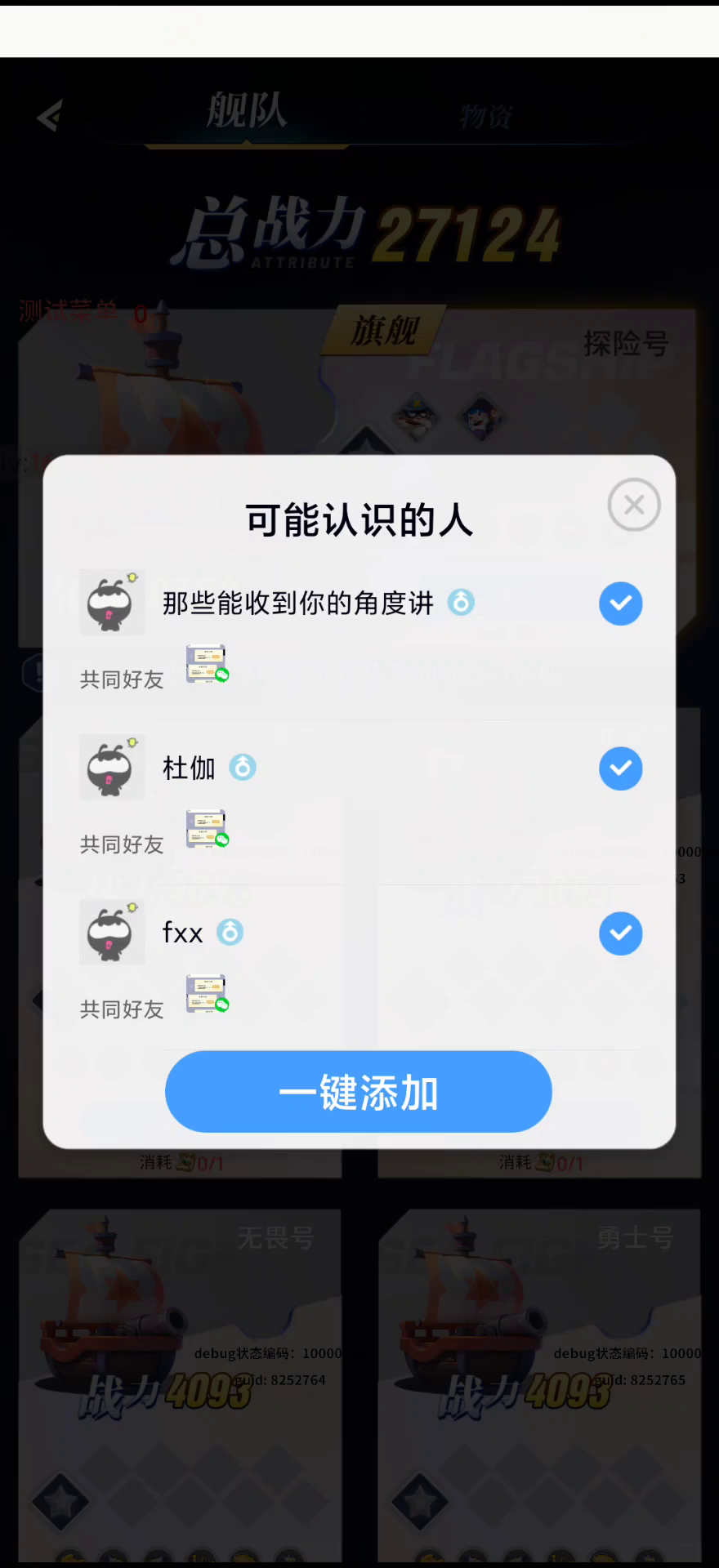This screenshot has height=1568, width=719.
Task: Close the 可能认识的人 dialog
Action: [x=634, y=505]
